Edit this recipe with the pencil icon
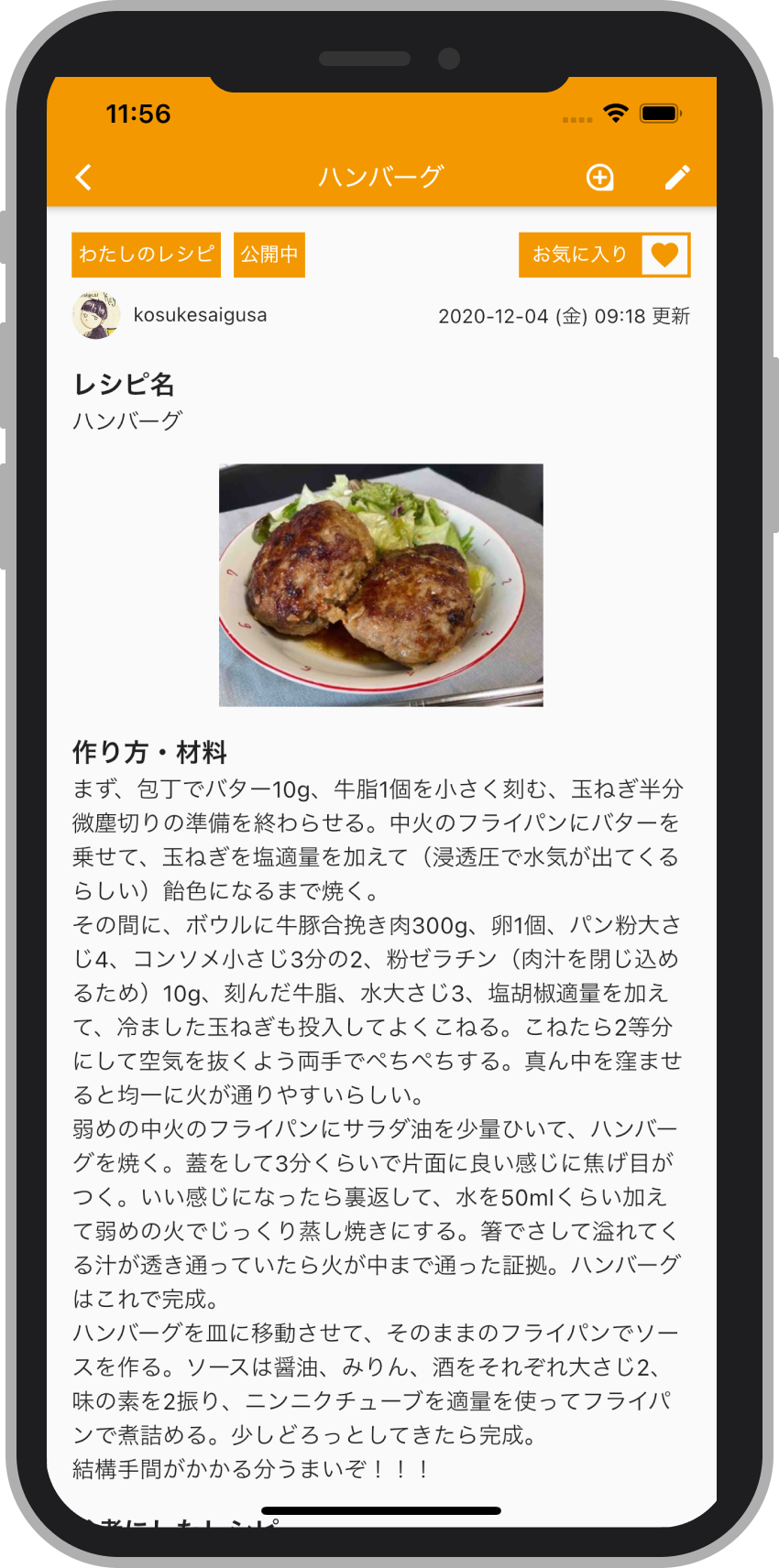779x1568 pixels. click(677, 177)
